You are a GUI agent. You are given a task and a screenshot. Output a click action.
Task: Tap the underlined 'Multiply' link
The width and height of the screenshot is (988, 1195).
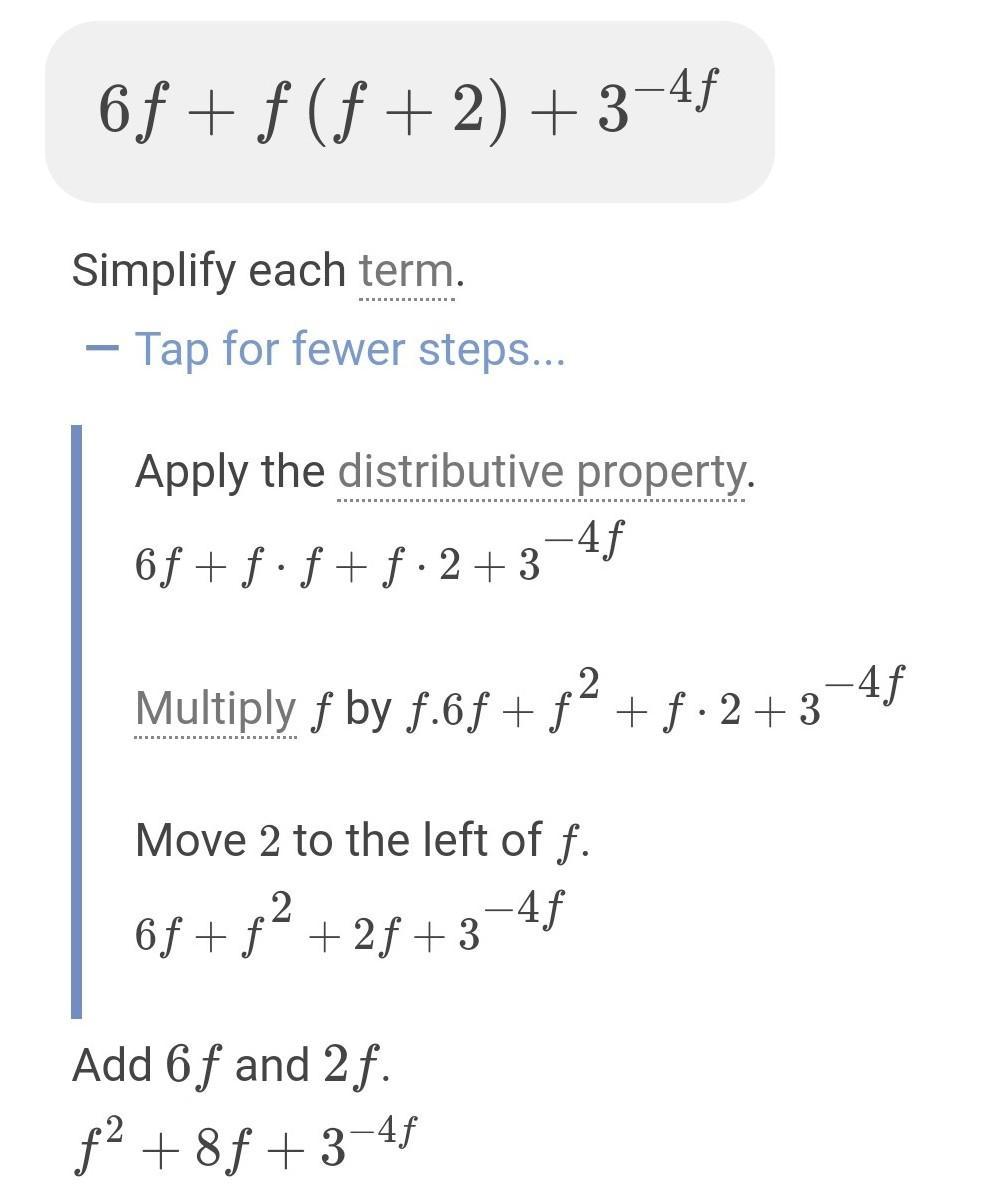click(215, 709)
